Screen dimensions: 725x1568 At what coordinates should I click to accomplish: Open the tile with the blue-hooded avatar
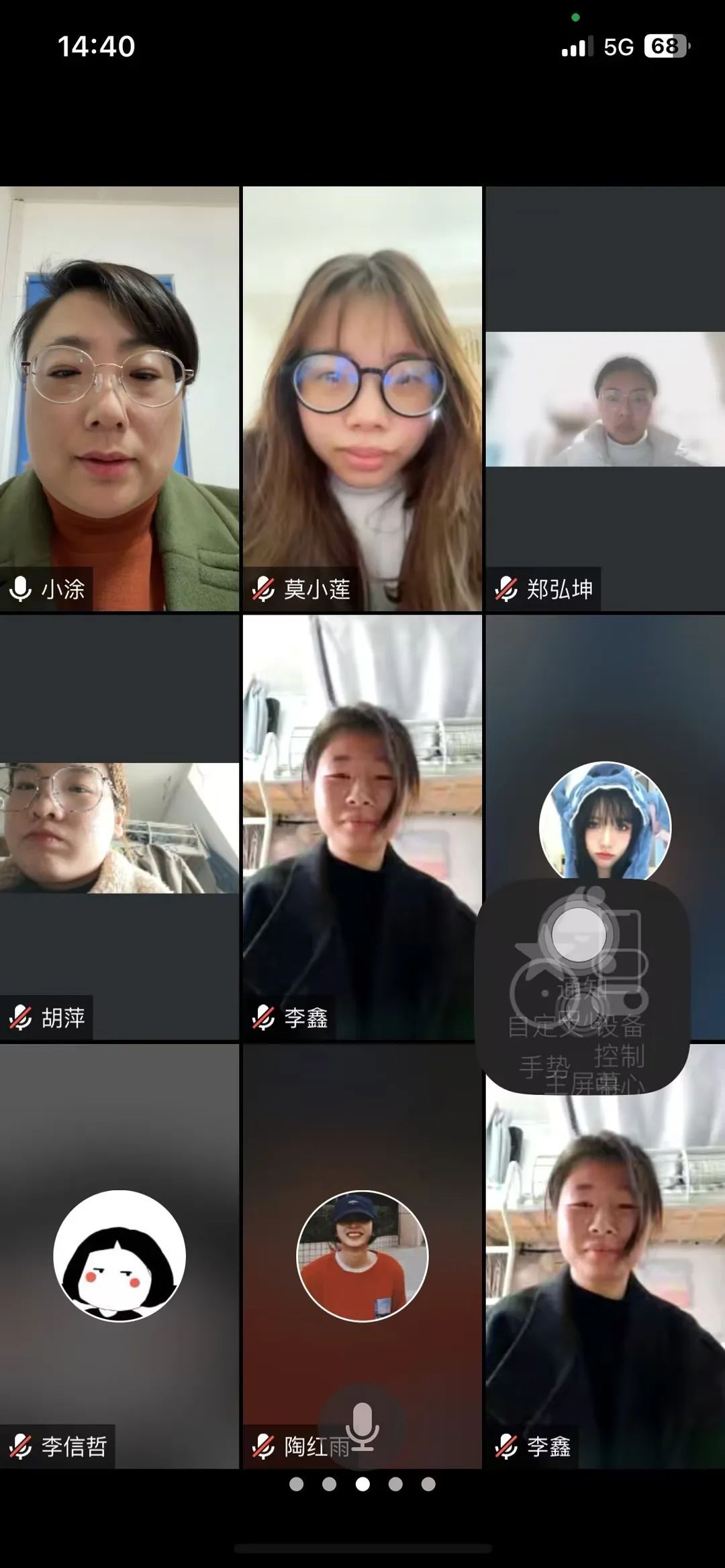pyautogui.click(x=606, y=820)
